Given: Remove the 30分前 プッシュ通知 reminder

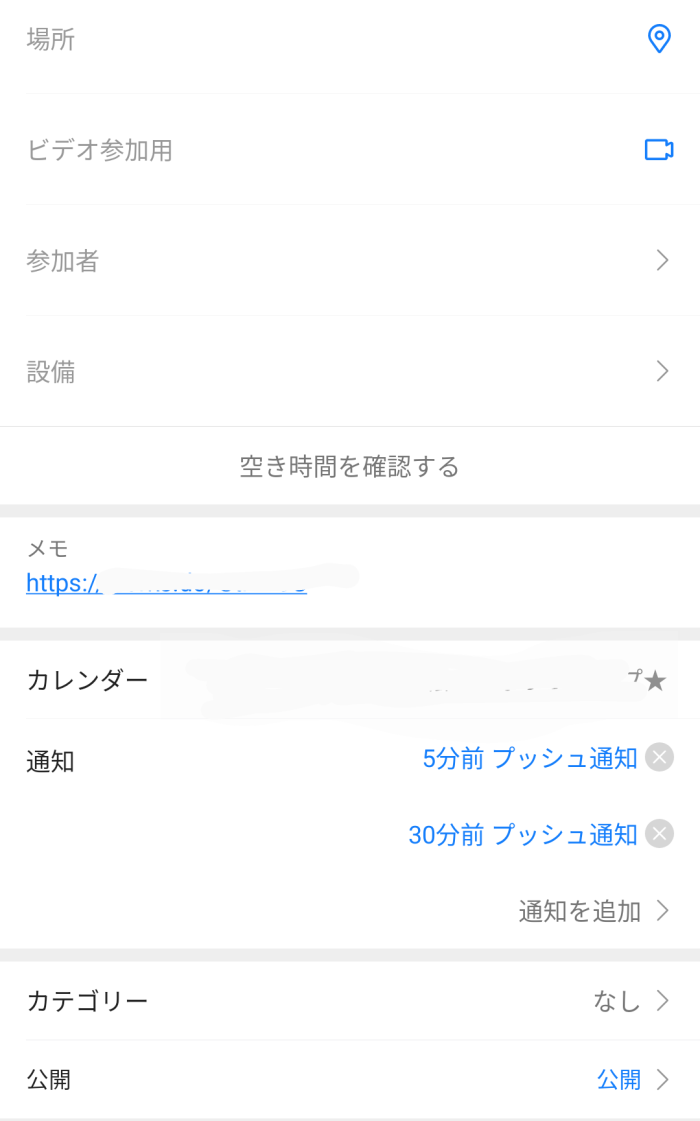Looking at the screenshot, I should pos(659,834).
